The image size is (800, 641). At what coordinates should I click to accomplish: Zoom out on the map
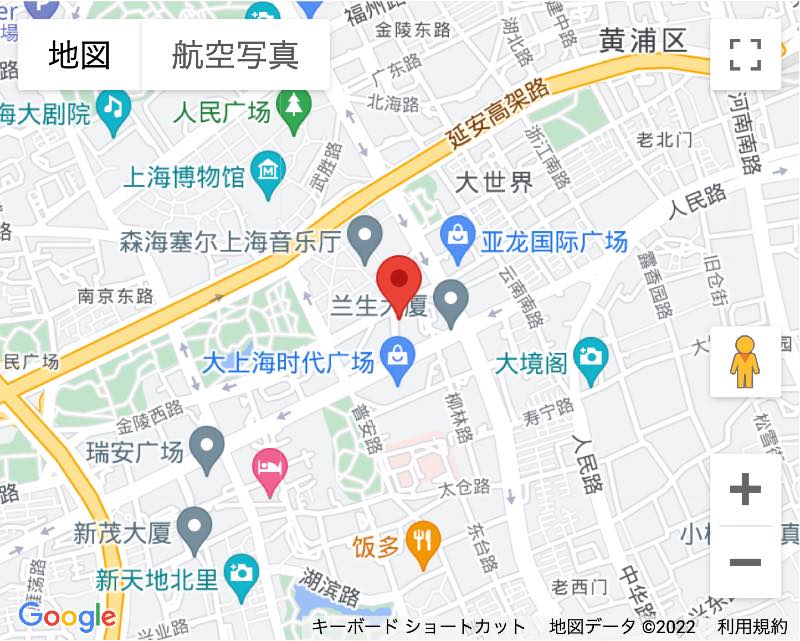[745, 562]
